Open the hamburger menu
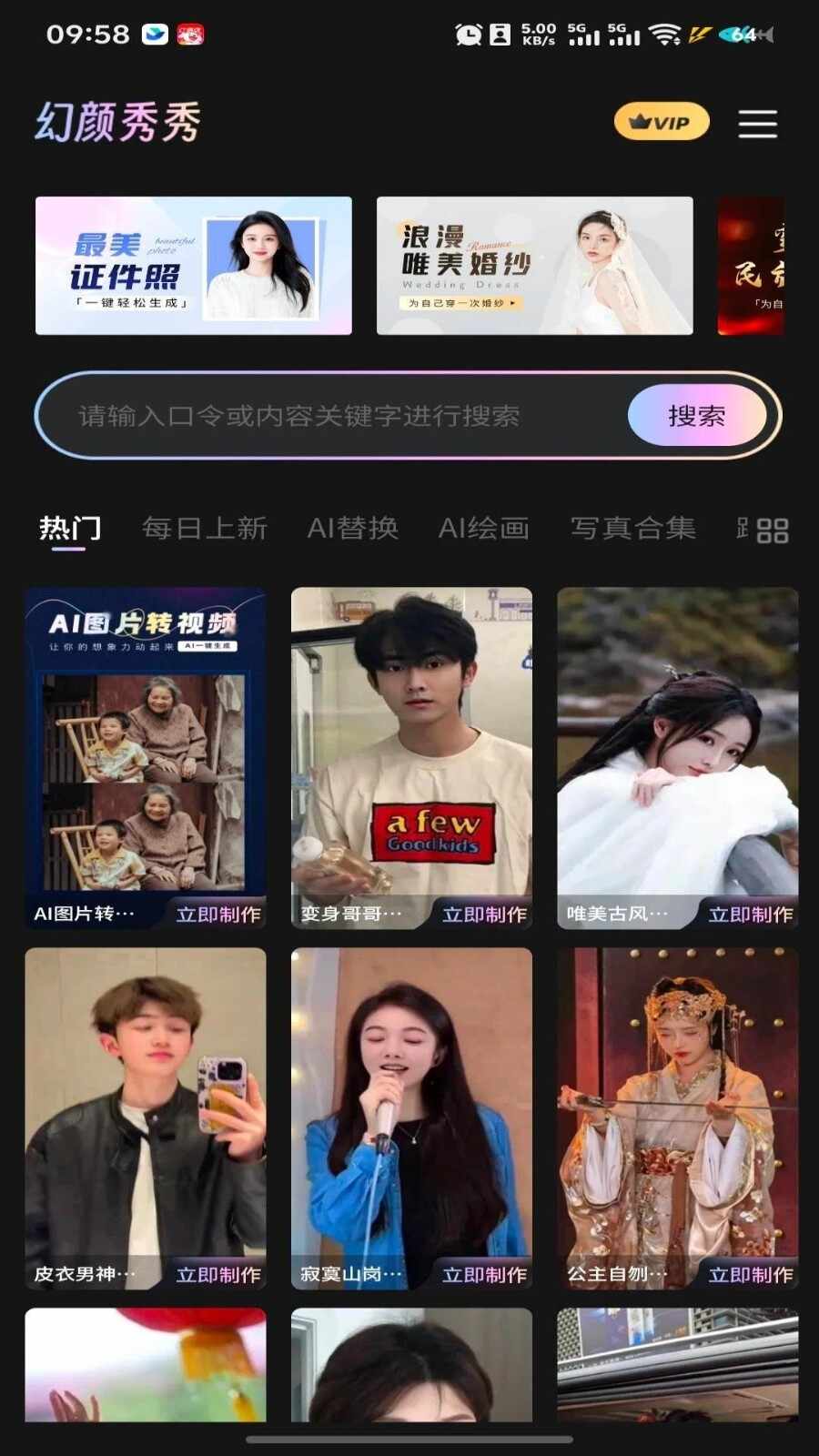The image size is (819, 1456). point(757,124)
